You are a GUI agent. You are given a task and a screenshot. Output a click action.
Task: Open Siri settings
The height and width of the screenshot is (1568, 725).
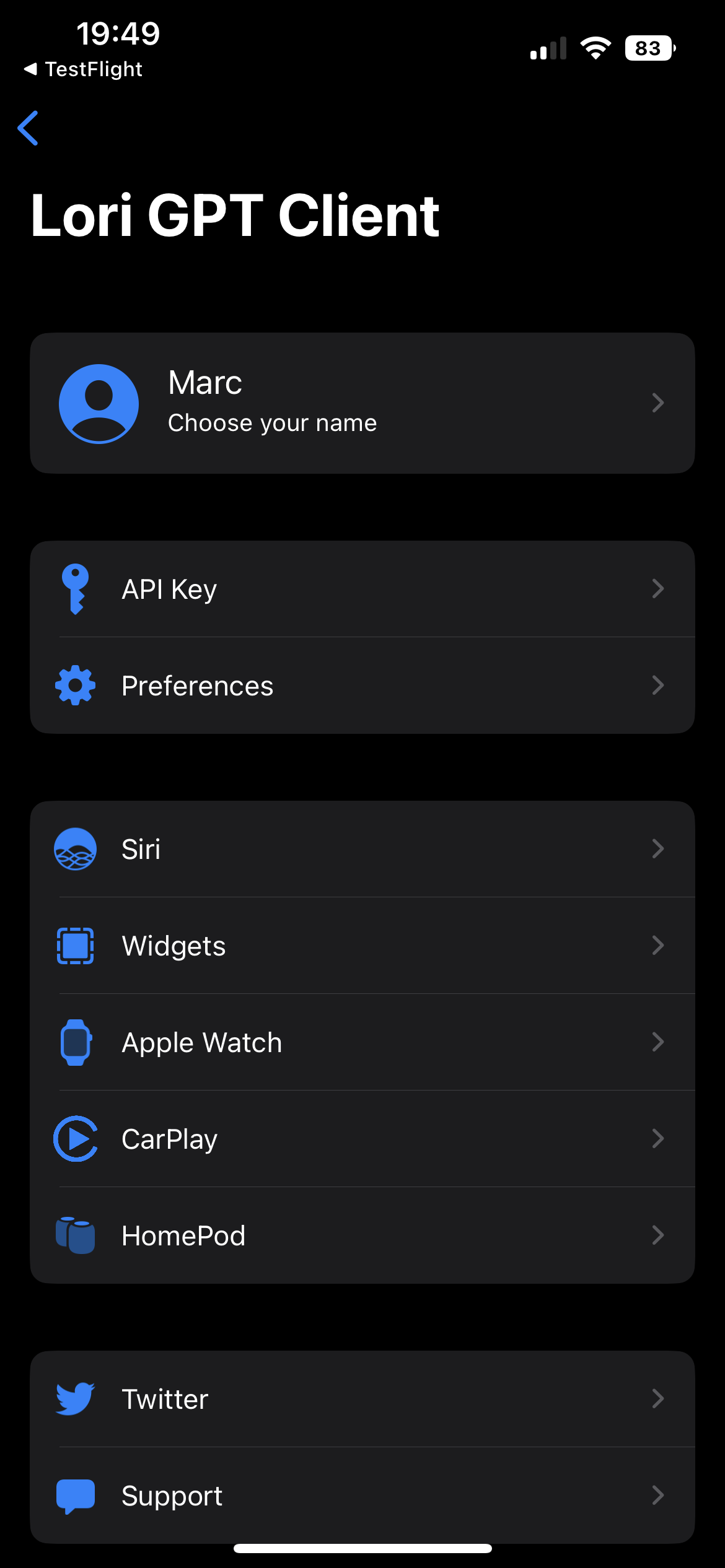coord(362,849)
